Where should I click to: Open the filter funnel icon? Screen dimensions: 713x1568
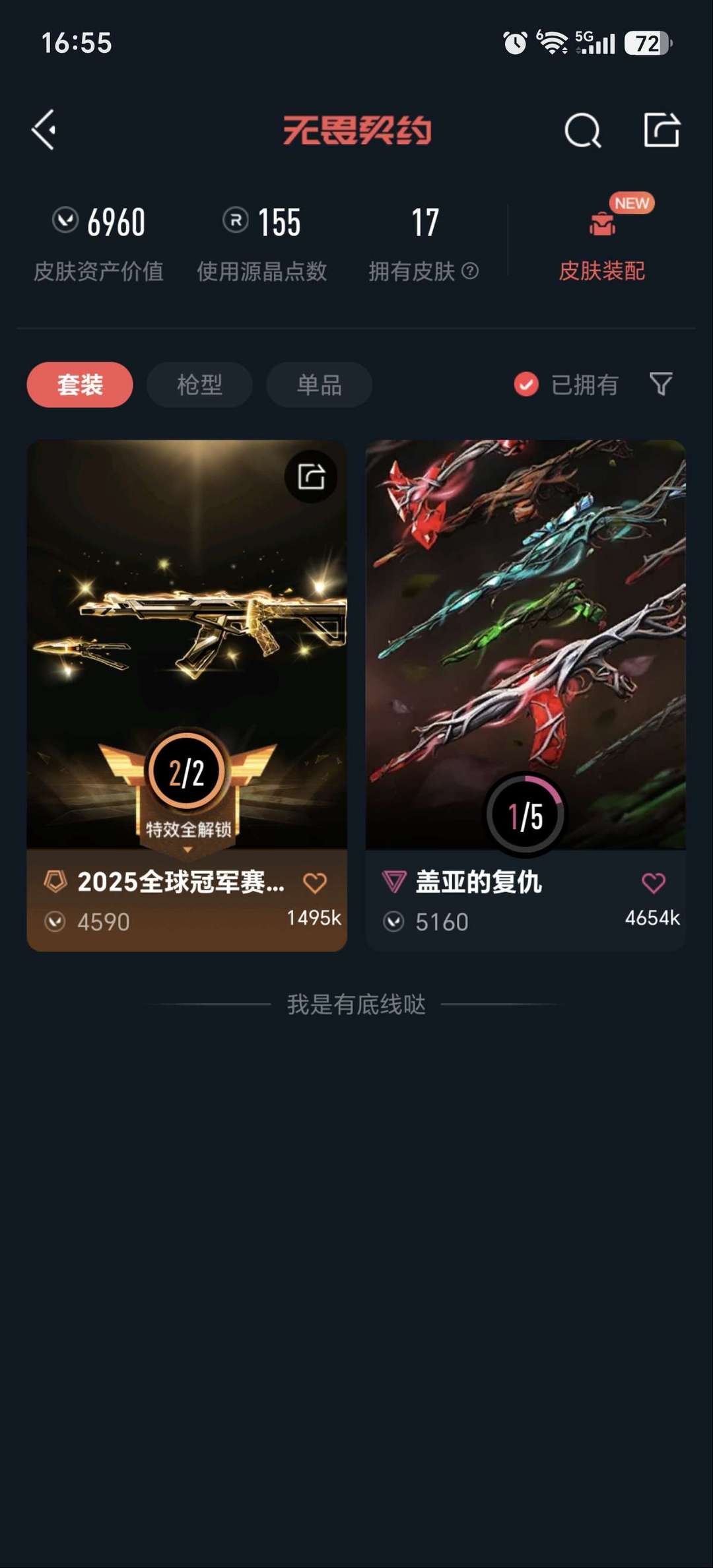tap(661, 384)
